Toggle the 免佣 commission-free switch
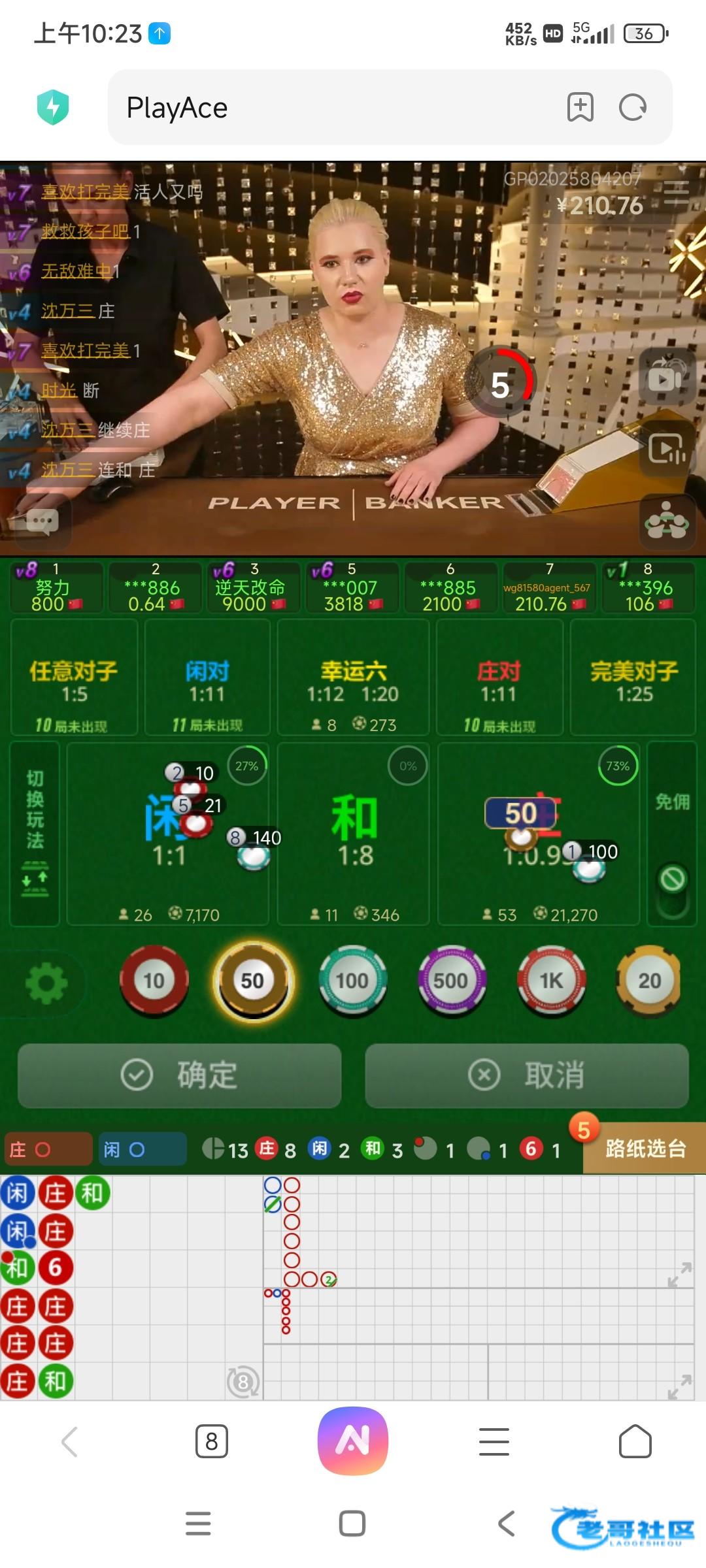Image resolution: width=706 pixels, height=1568 pixels. (x=673, y=879)
